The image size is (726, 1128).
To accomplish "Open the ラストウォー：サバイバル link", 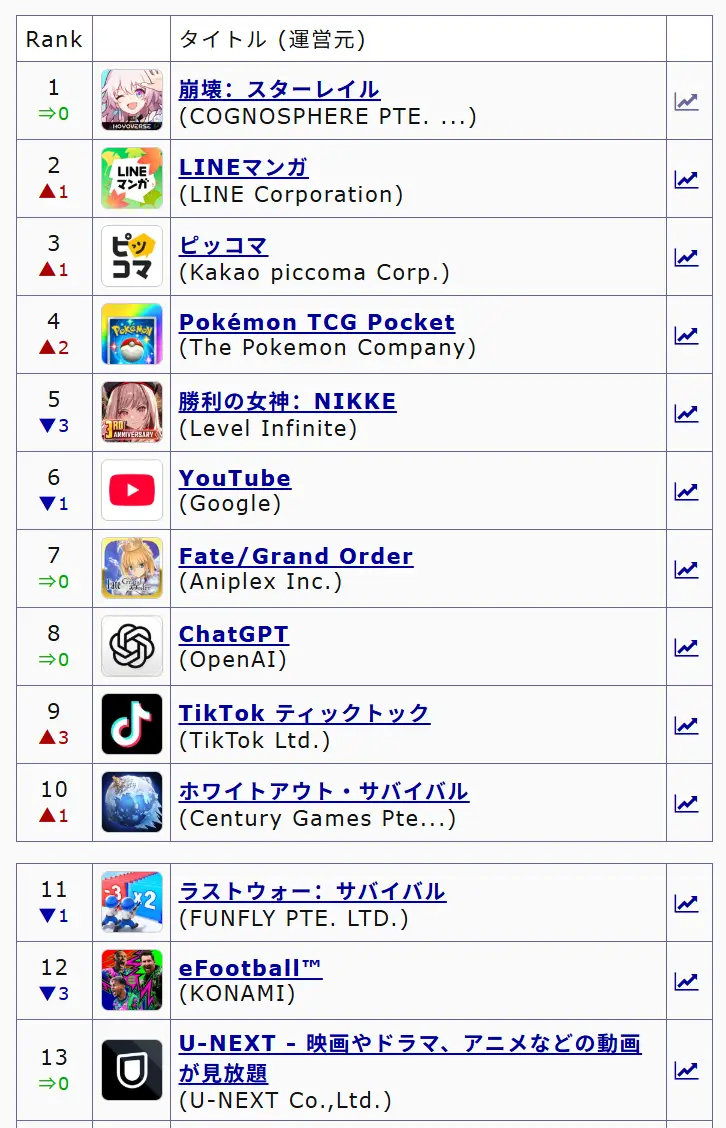I will (312, 891).
